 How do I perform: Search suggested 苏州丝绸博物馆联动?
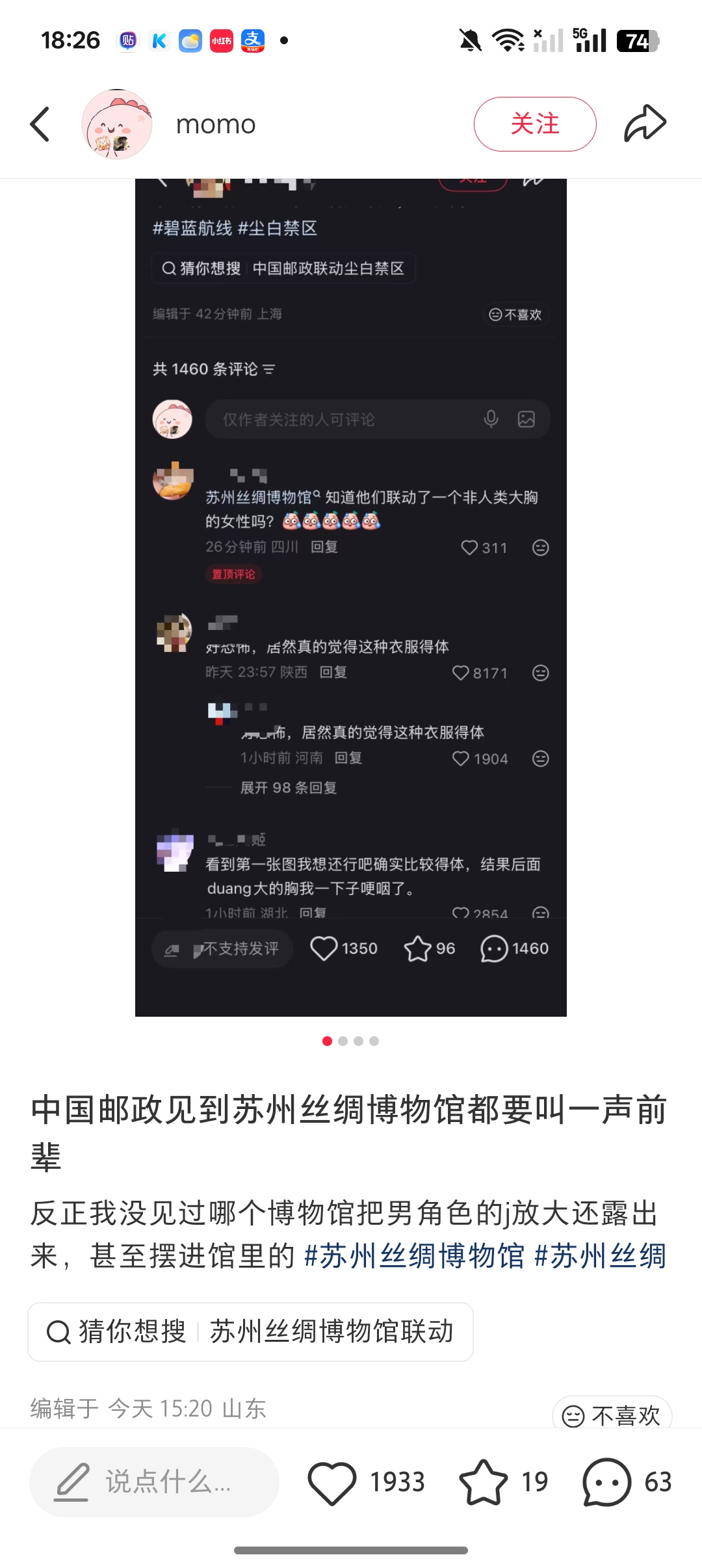(250, 1332)
